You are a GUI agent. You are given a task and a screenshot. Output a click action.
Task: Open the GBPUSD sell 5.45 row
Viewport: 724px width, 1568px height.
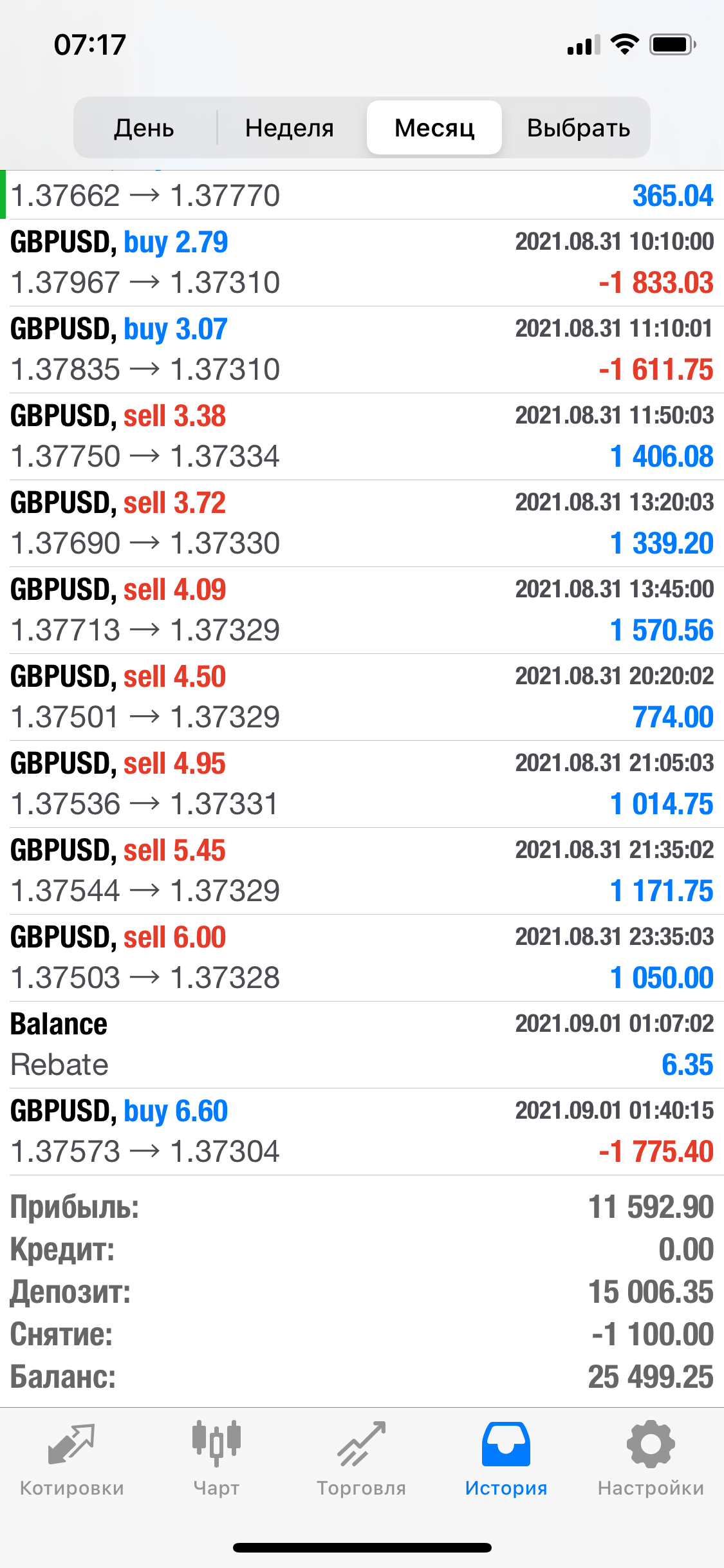coord(362,871)
